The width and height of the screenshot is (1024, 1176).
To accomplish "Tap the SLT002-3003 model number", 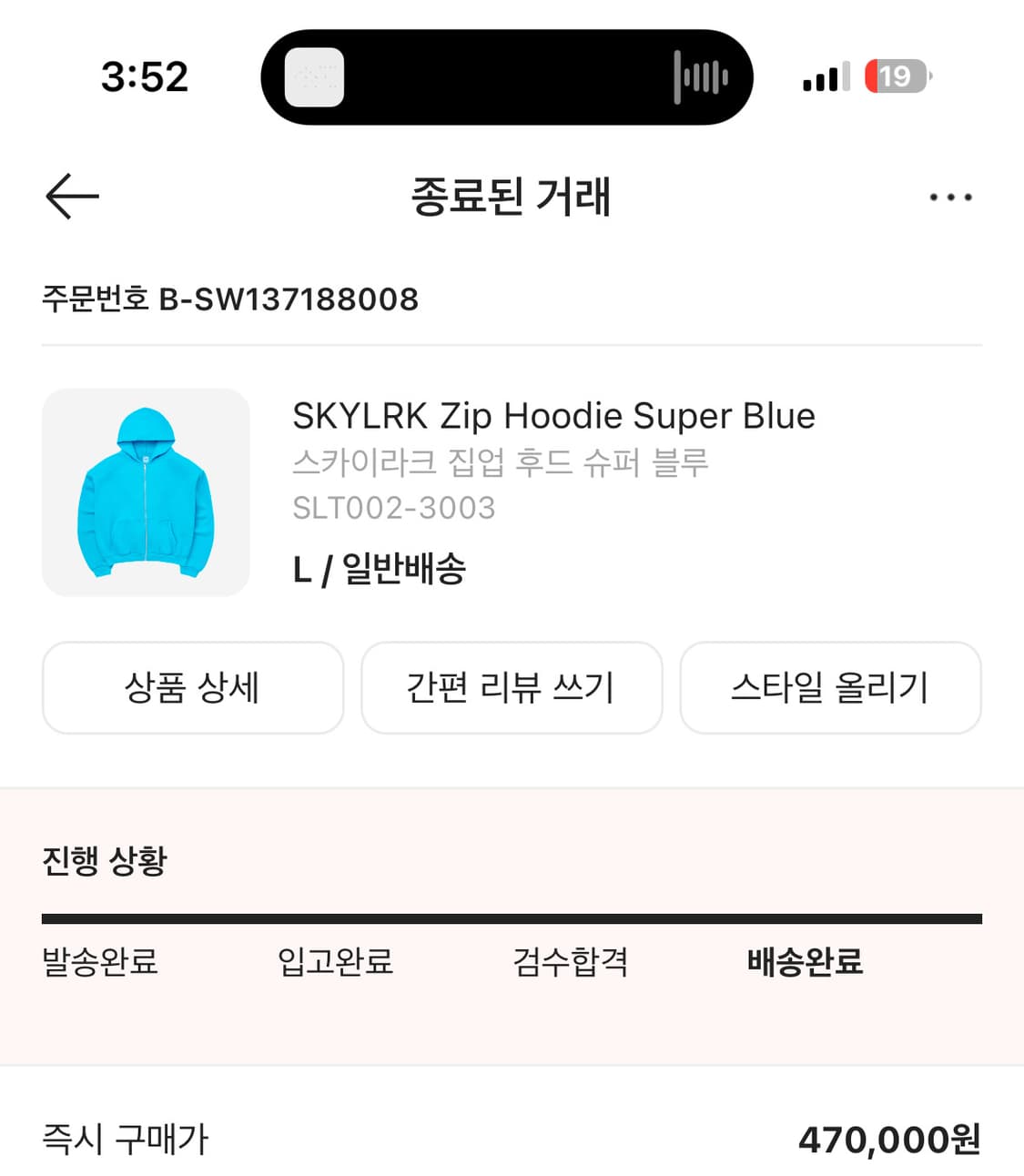I will coord(394,508).
